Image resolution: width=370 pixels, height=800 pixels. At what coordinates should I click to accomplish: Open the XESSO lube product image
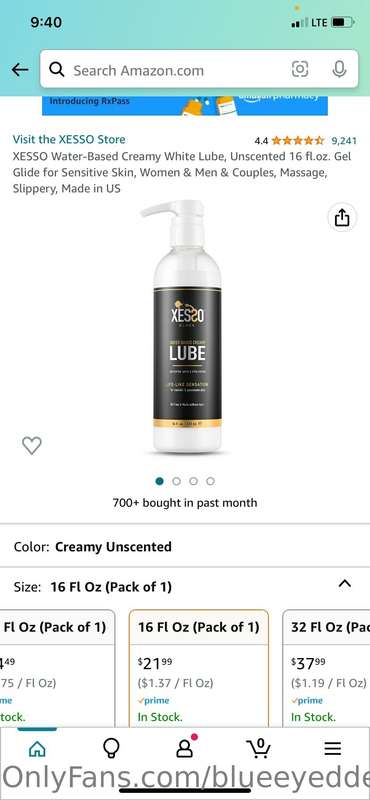click(187, 327)
